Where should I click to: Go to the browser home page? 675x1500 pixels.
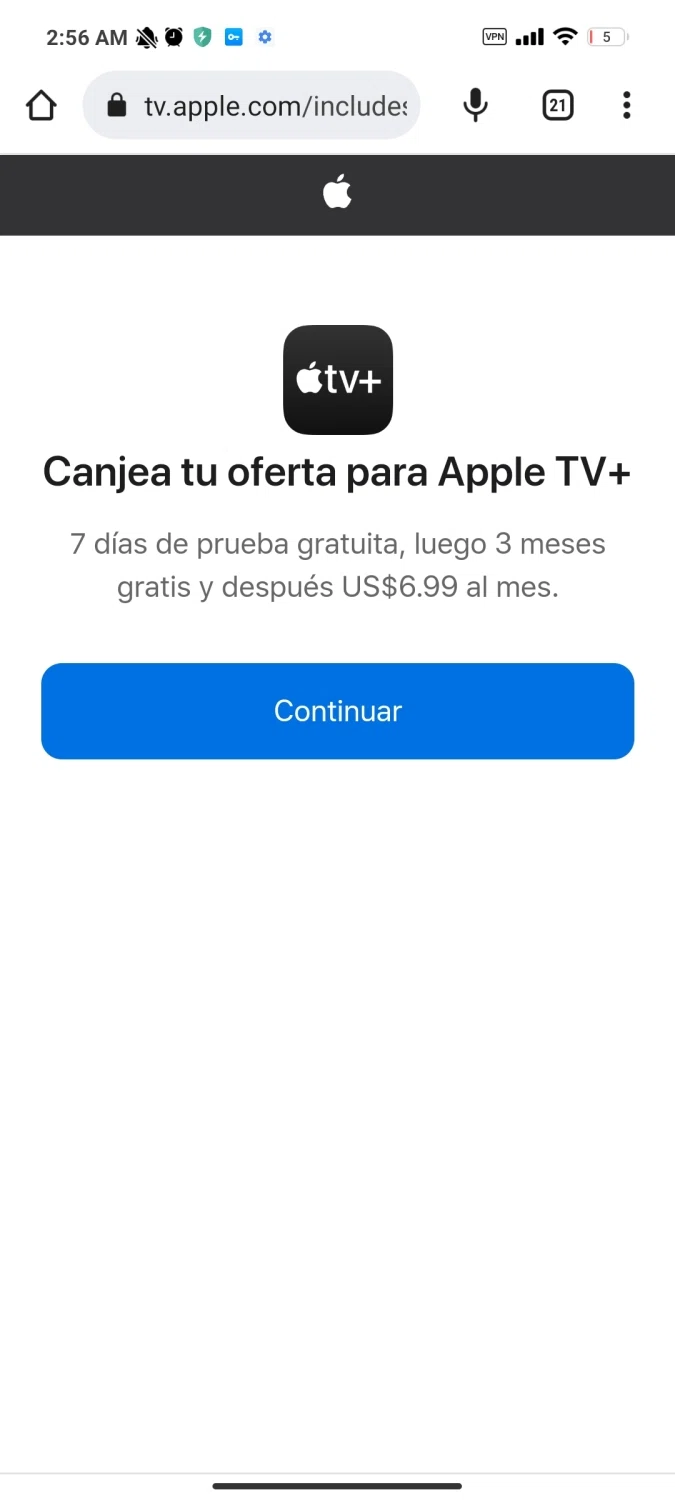pyautogui.click(x=41, y=105)
